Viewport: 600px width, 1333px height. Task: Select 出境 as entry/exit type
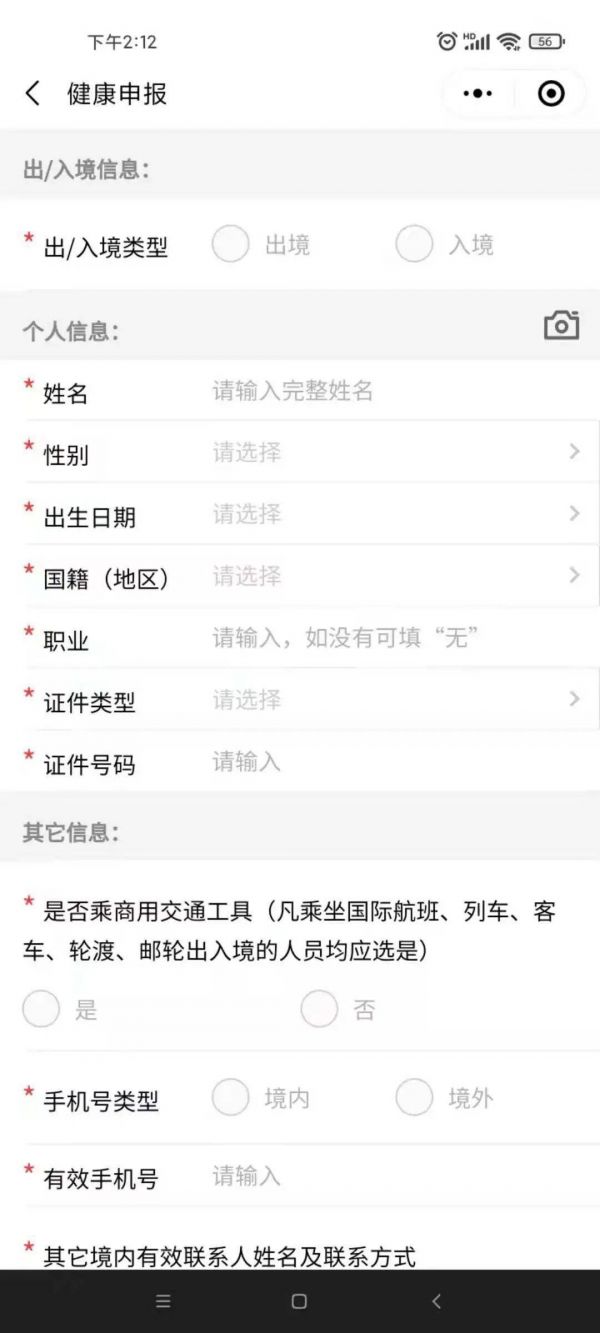tap(231, 244)
